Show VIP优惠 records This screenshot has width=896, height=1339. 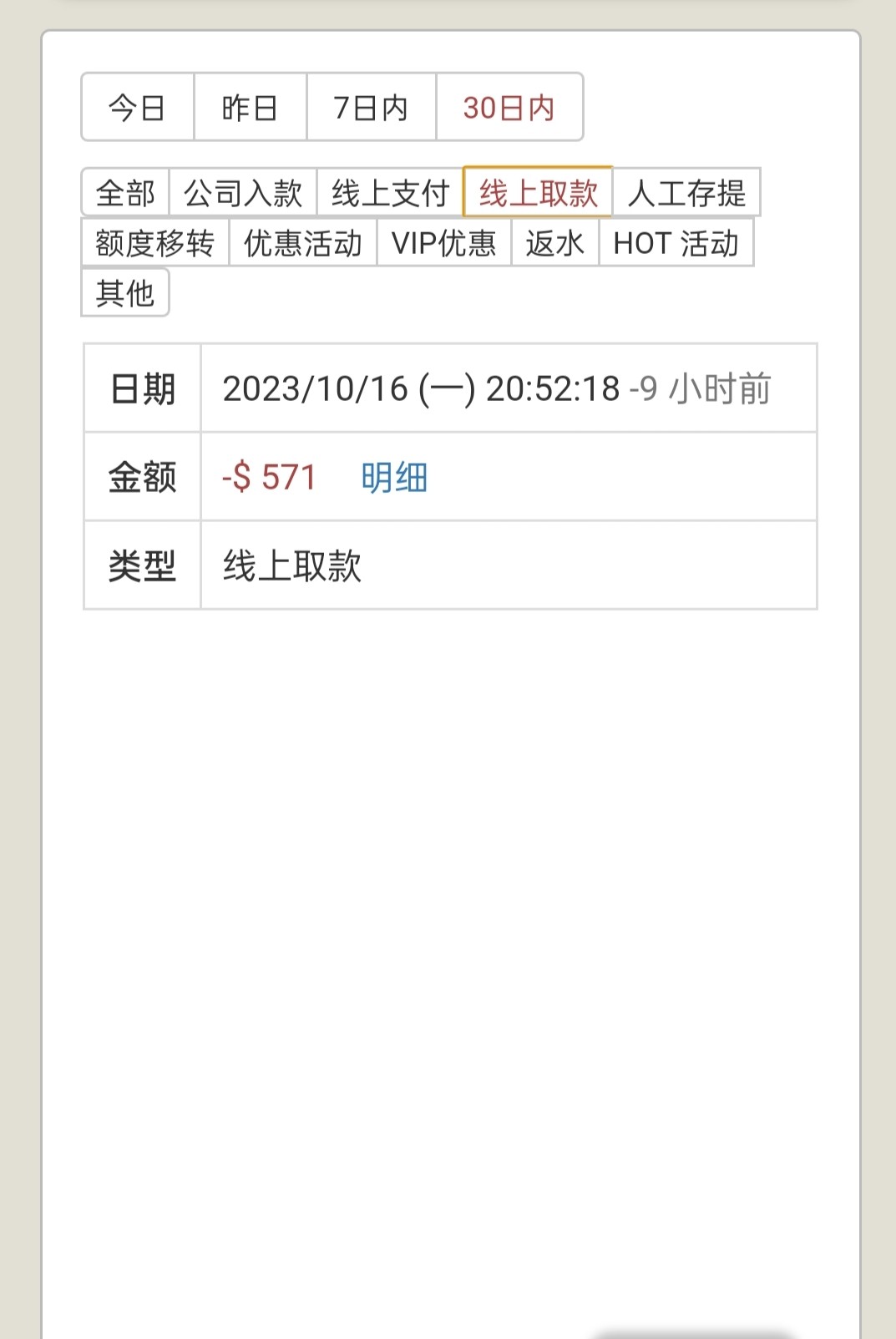pos(443,243)
